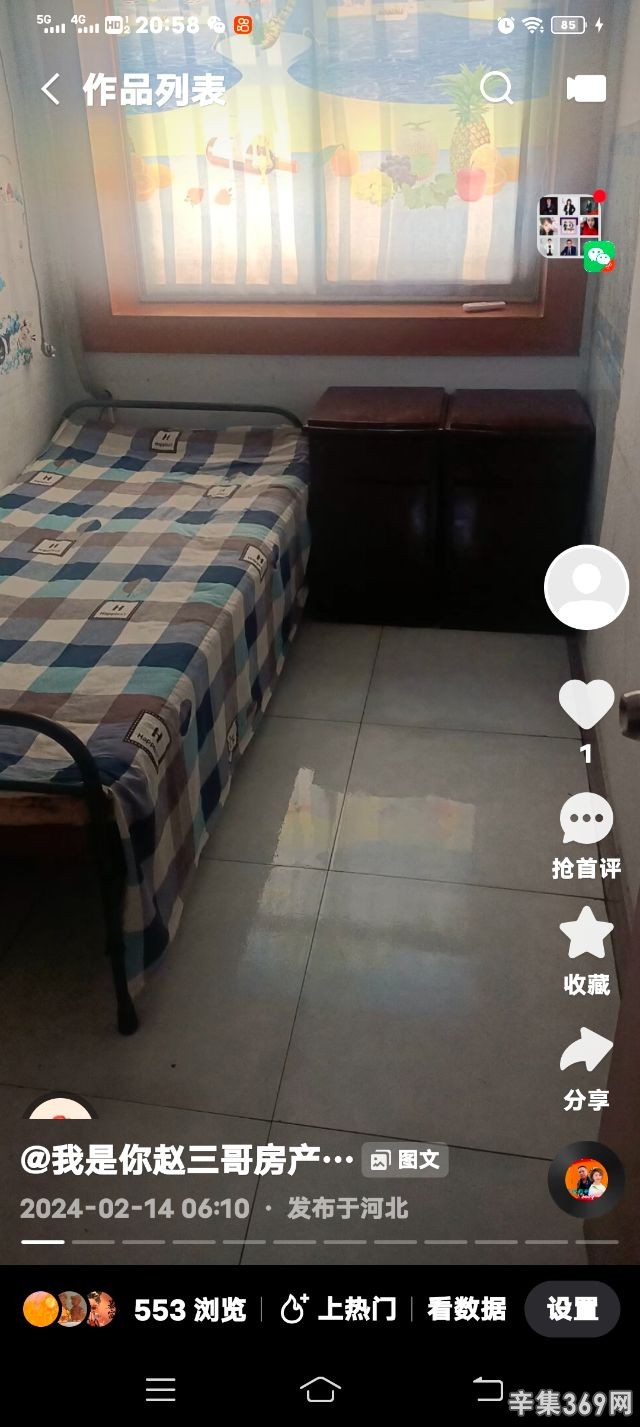Share this post using 分享
Image resolution: width=640 pixels, height=1427 pixels.
pos(586,1068)
